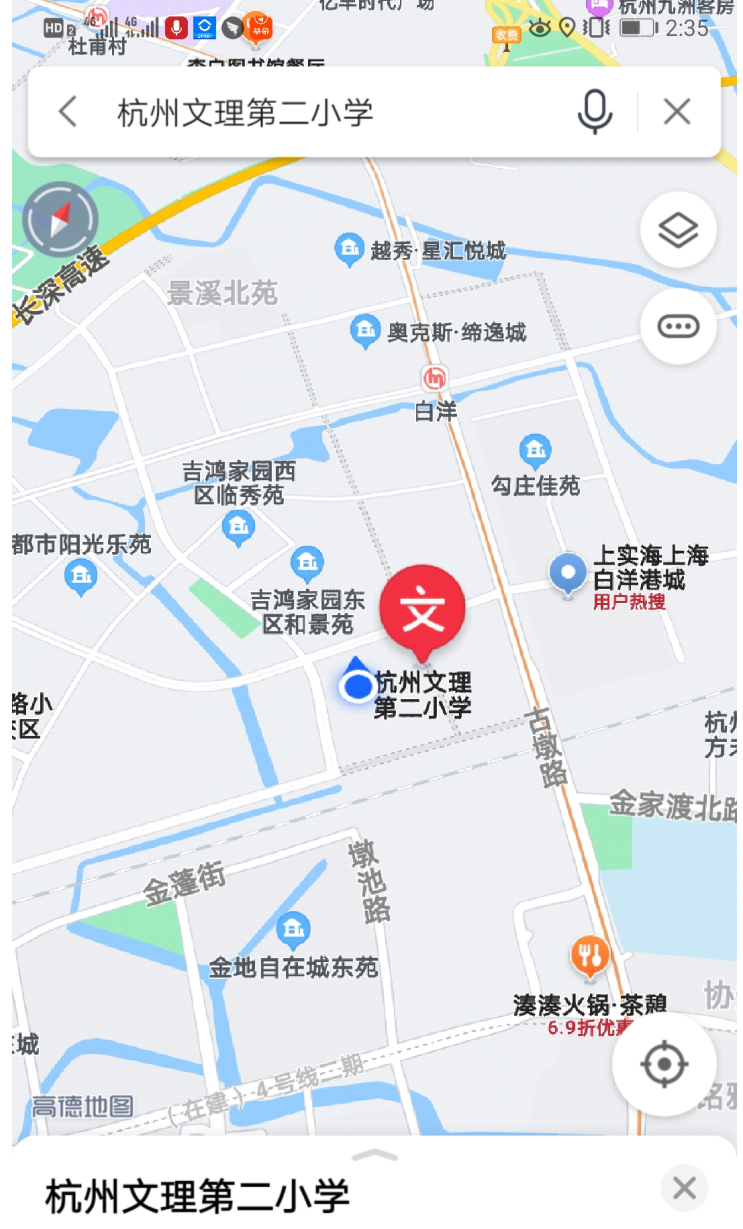Open the 白洋 metro station marker
Screen dimensions: 743x1229
point(434,379)
